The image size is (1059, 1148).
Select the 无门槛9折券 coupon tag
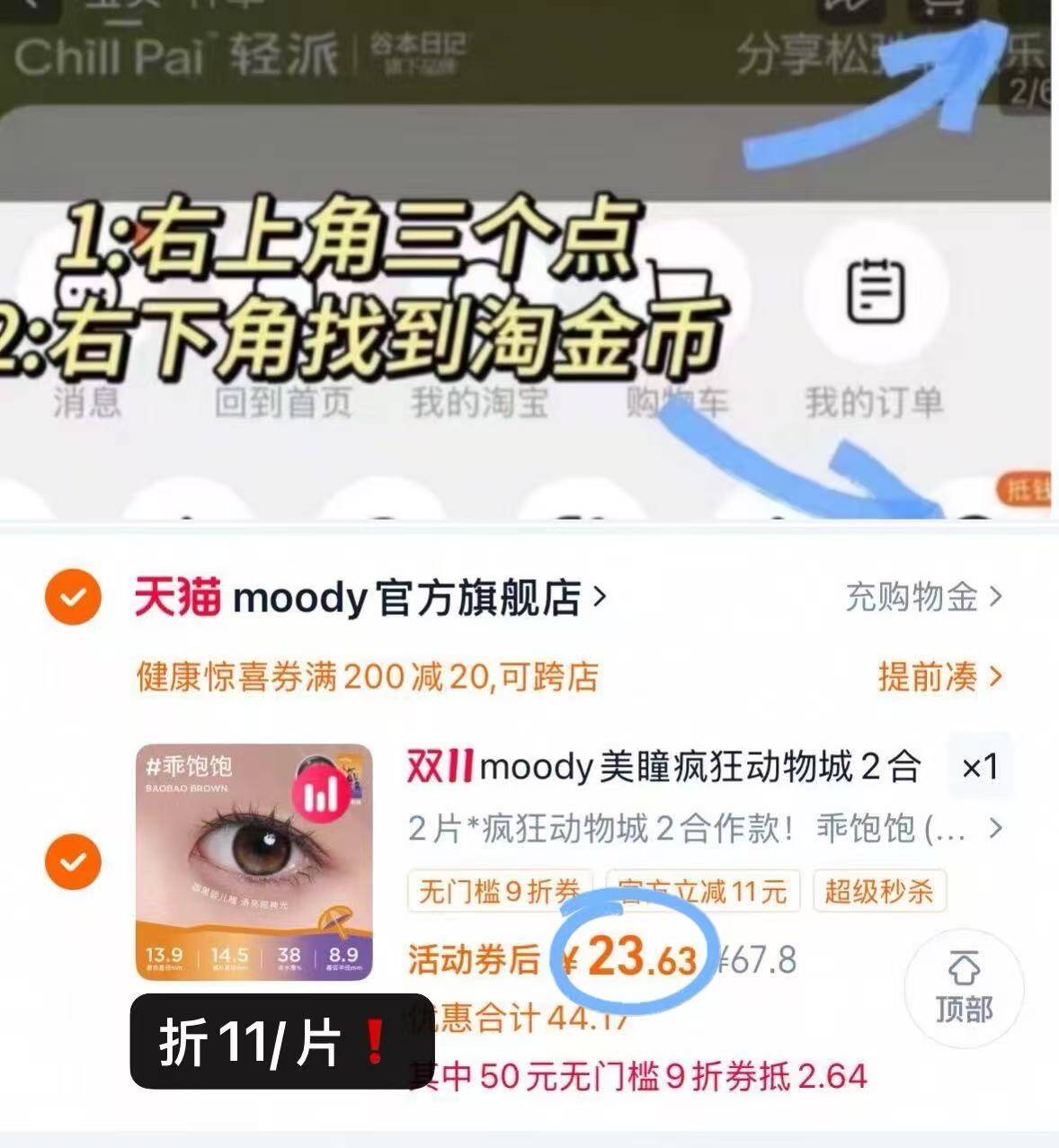(499, 890)
